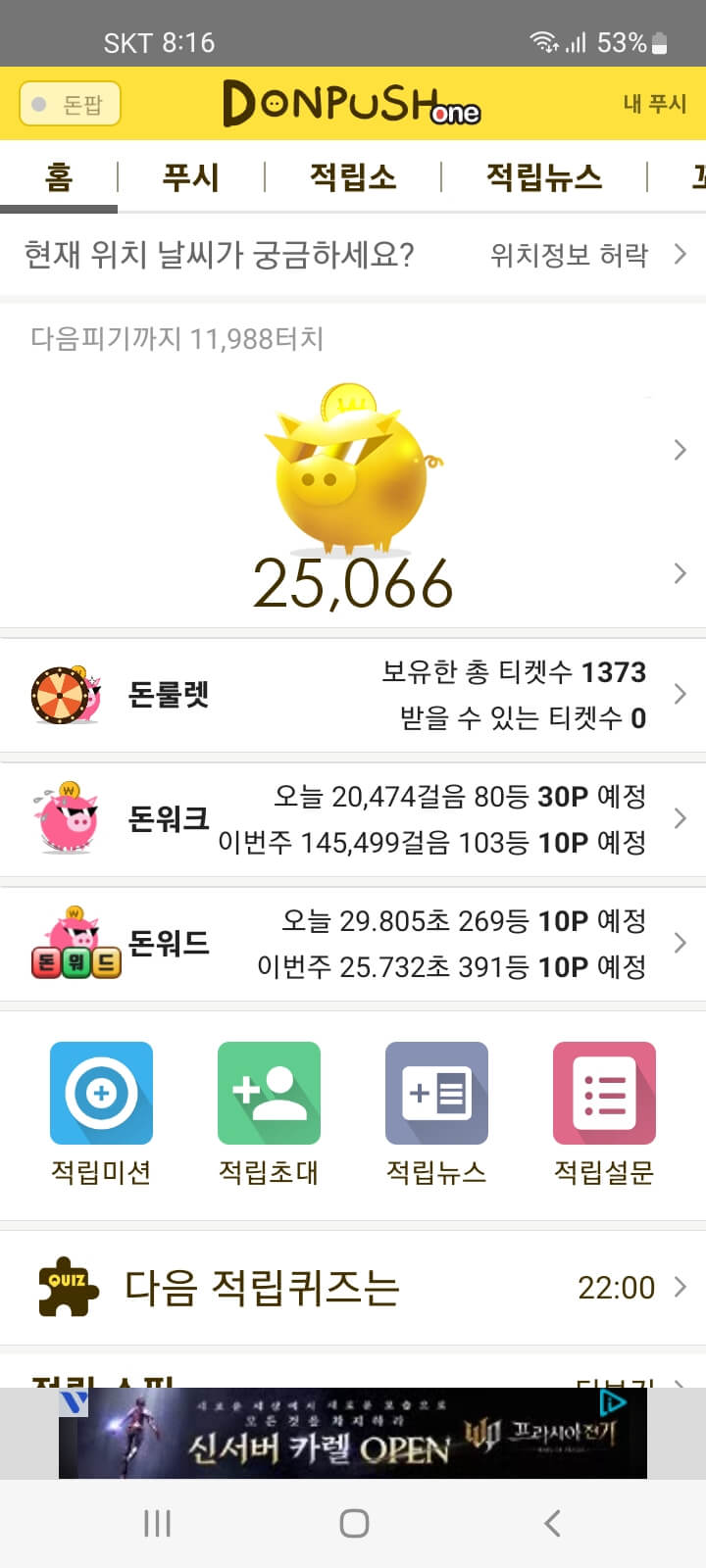706x1568 pixels.
Task: Switch to the 적립뉴스 tab
Action: click(x=544, y=177)
